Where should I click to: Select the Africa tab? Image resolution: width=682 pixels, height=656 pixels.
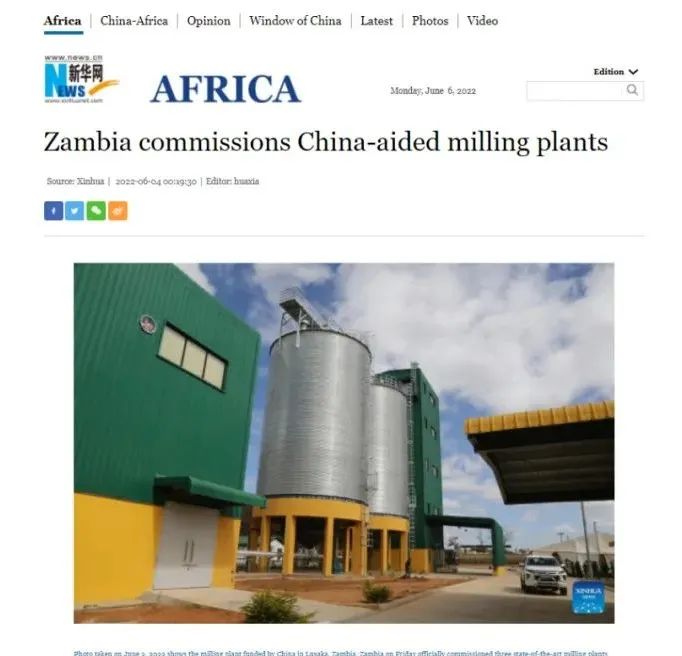[x=62, y=20]
